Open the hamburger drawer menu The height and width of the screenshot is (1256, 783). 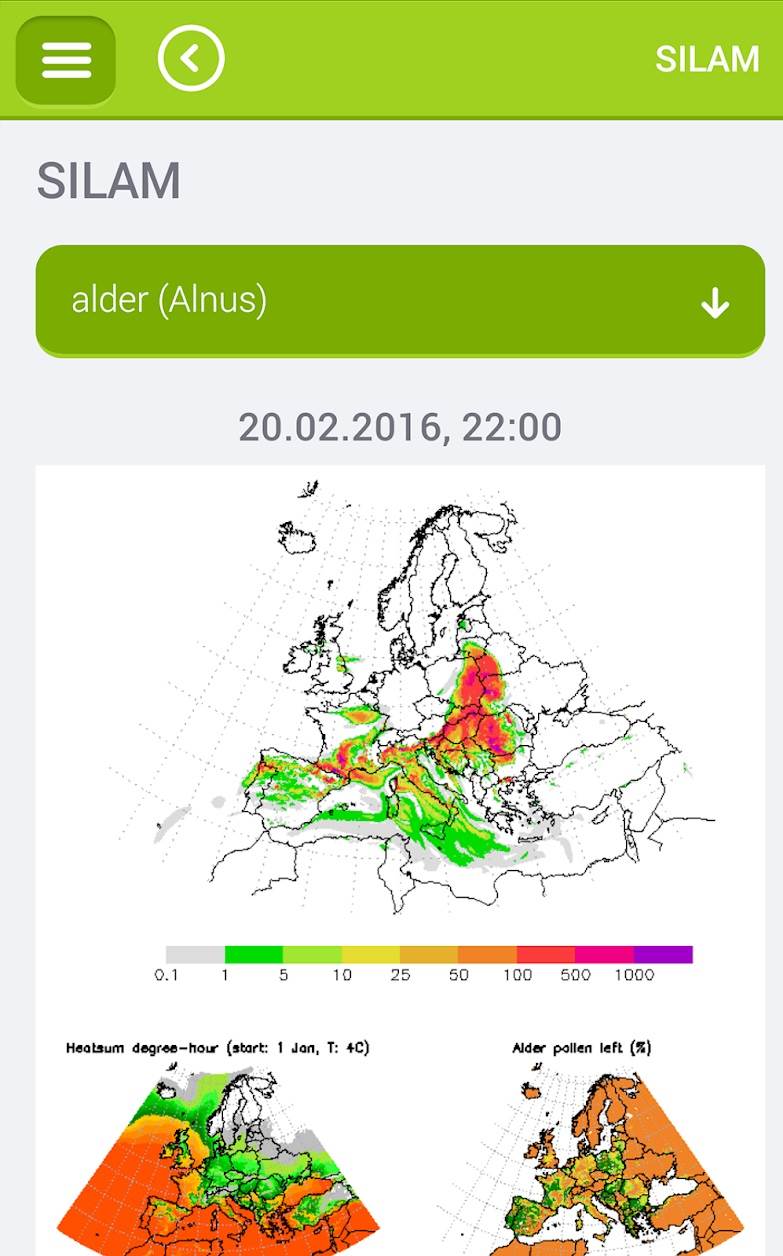[x=66, y=60]
